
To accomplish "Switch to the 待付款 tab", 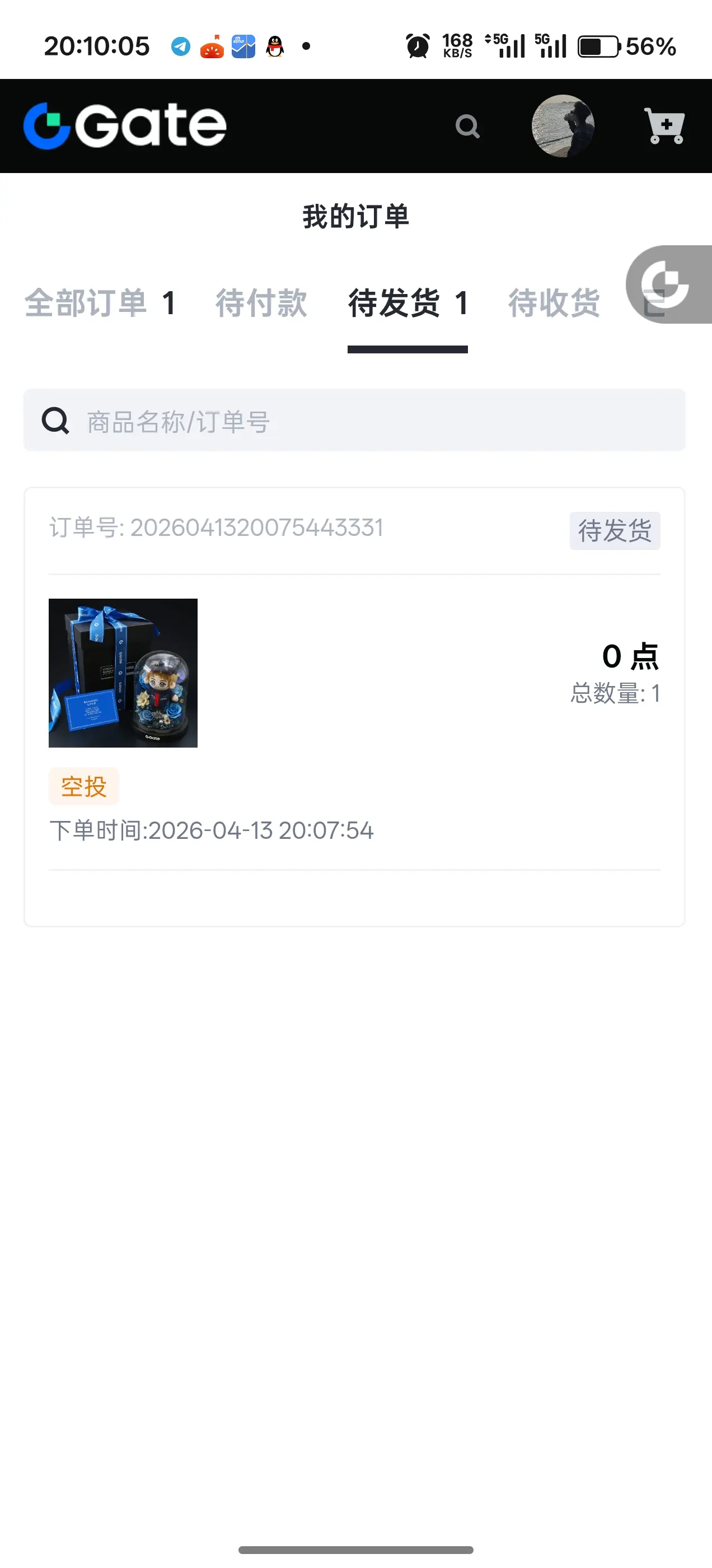I will [x=261, y=303].
